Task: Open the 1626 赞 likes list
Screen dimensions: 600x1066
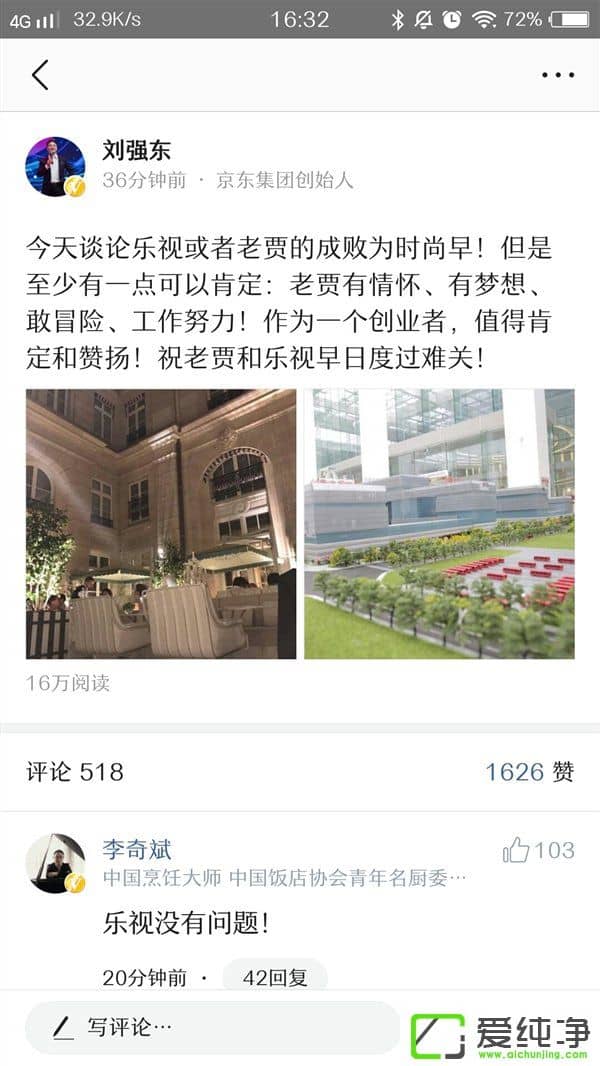Action: (x=529, y=771)
